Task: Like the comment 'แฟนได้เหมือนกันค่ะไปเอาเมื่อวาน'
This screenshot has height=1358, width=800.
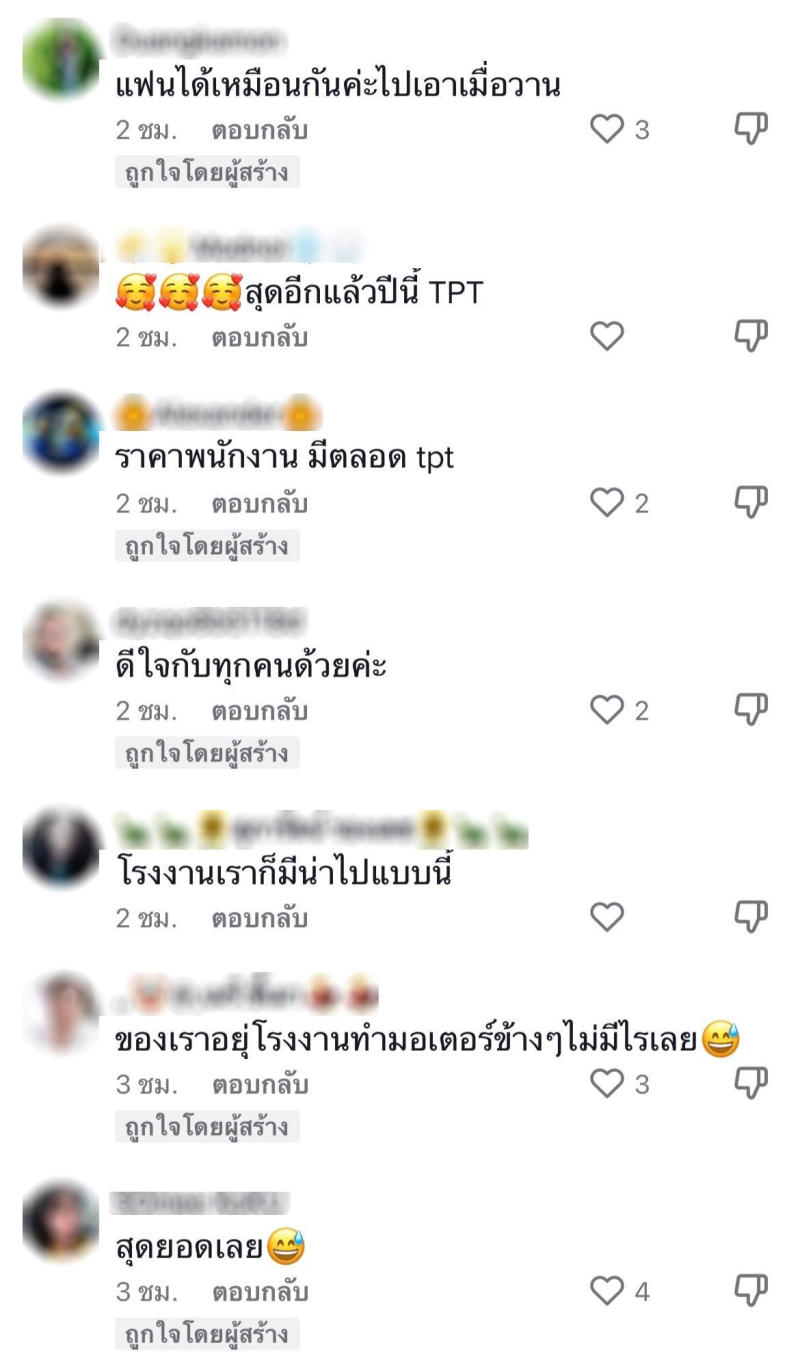Action: 607,130
